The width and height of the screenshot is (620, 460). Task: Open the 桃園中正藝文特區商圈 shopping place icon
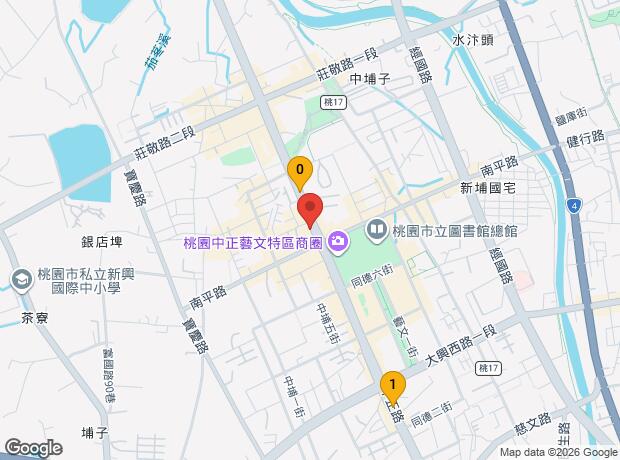pos(337,242)
